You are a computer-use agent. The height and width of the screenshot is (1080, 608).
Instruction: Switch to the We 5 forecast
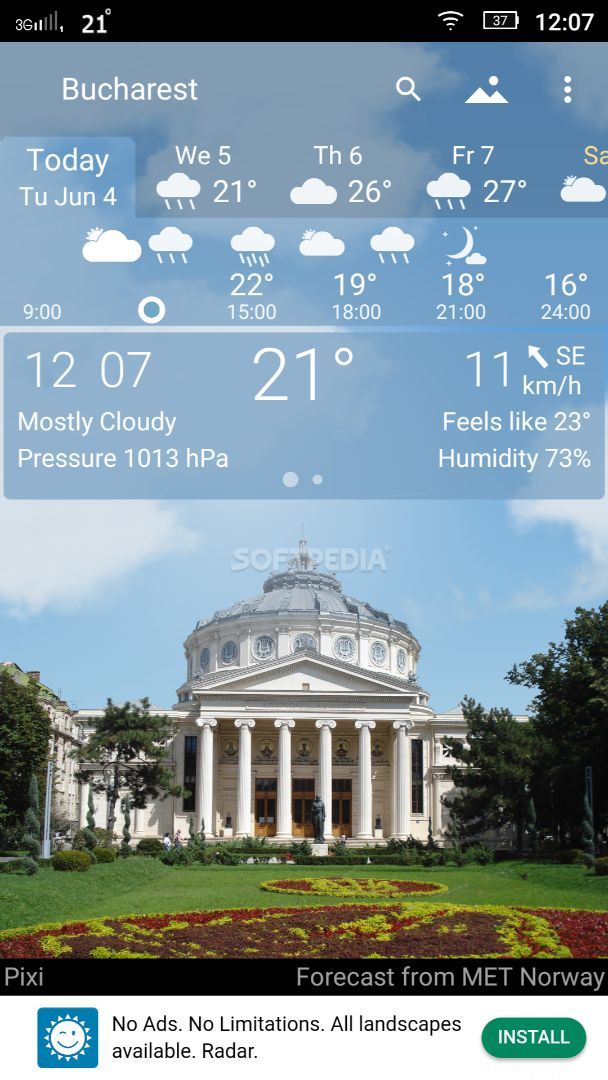point(206,176)
